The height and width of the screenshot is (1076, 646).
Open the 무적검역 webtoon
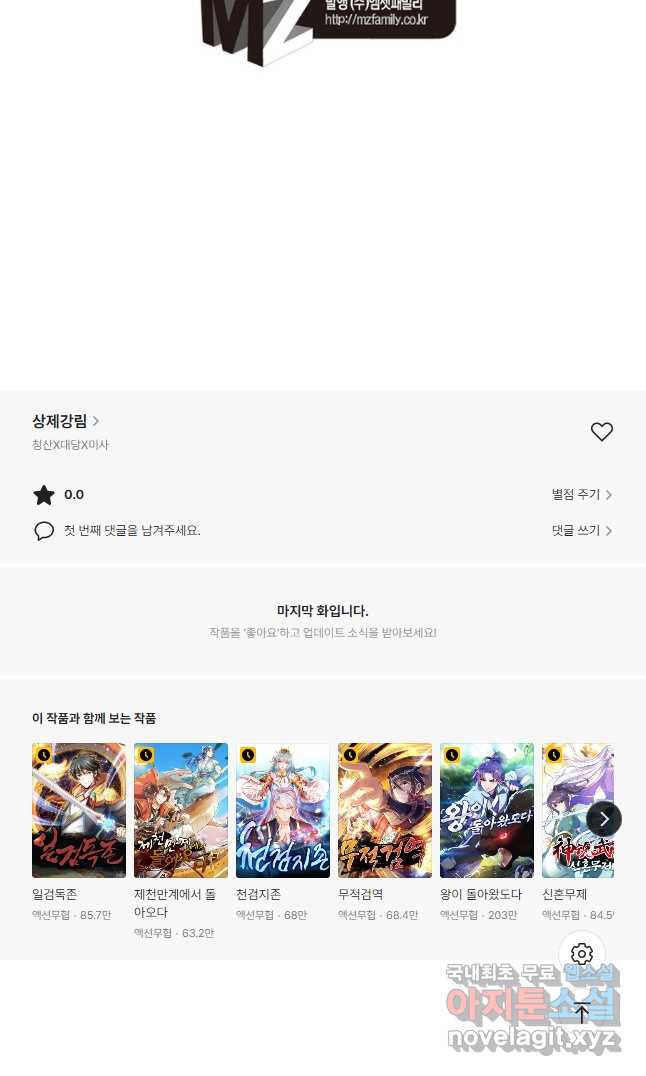click(x=385, y=811)
